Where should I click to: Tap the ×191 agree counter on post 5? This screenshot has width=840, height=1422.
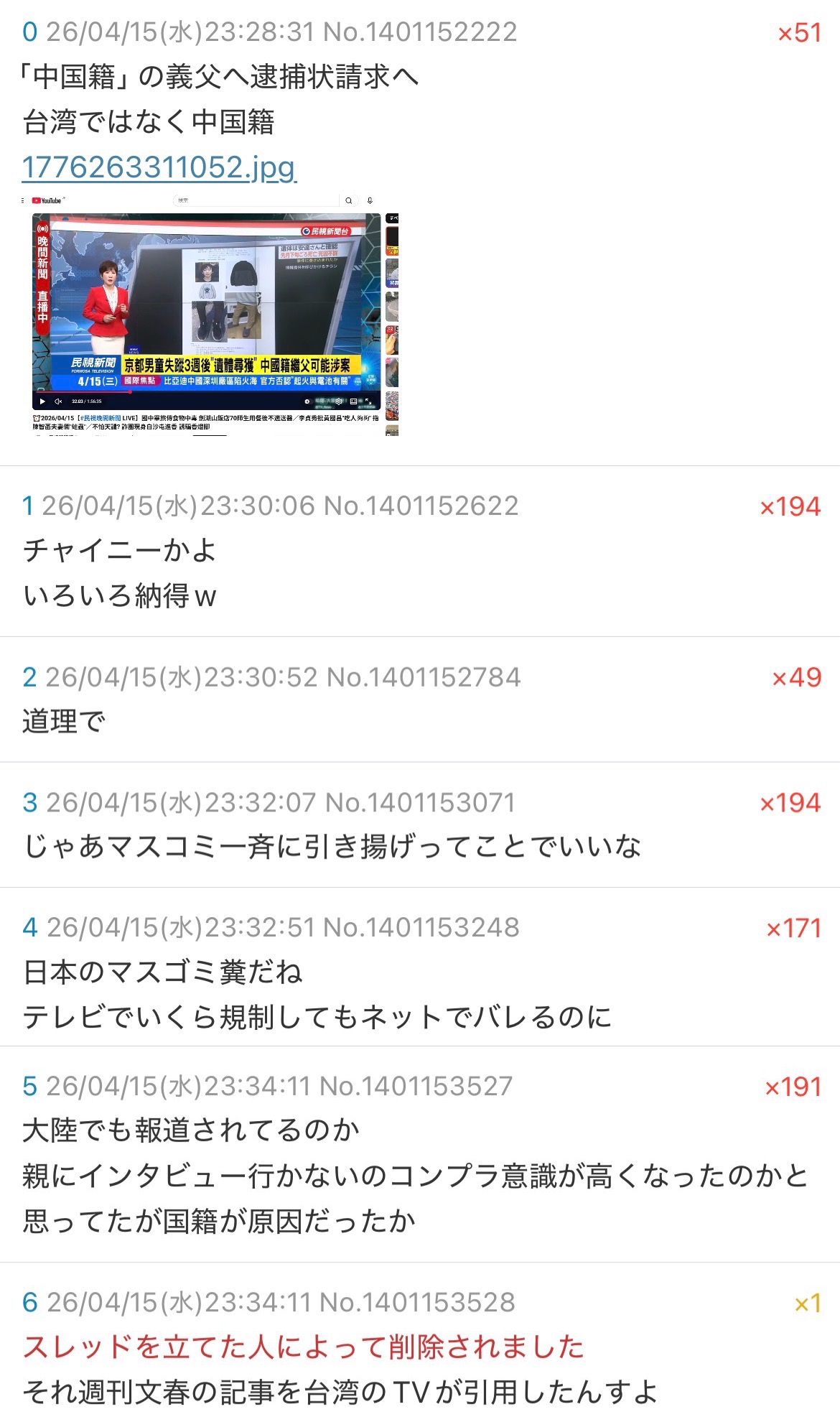pyautogui.click(x=793, y=1087)
